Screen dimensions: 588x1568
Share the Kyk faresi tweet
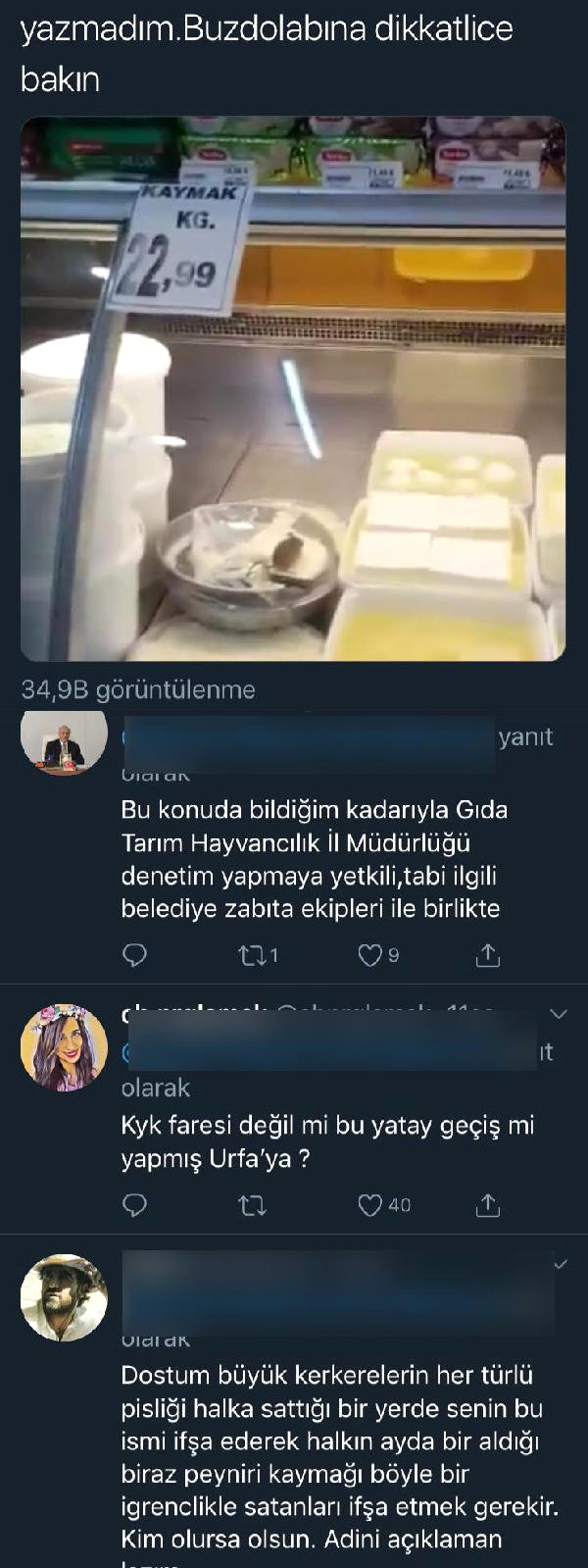tap(488, 1205)
